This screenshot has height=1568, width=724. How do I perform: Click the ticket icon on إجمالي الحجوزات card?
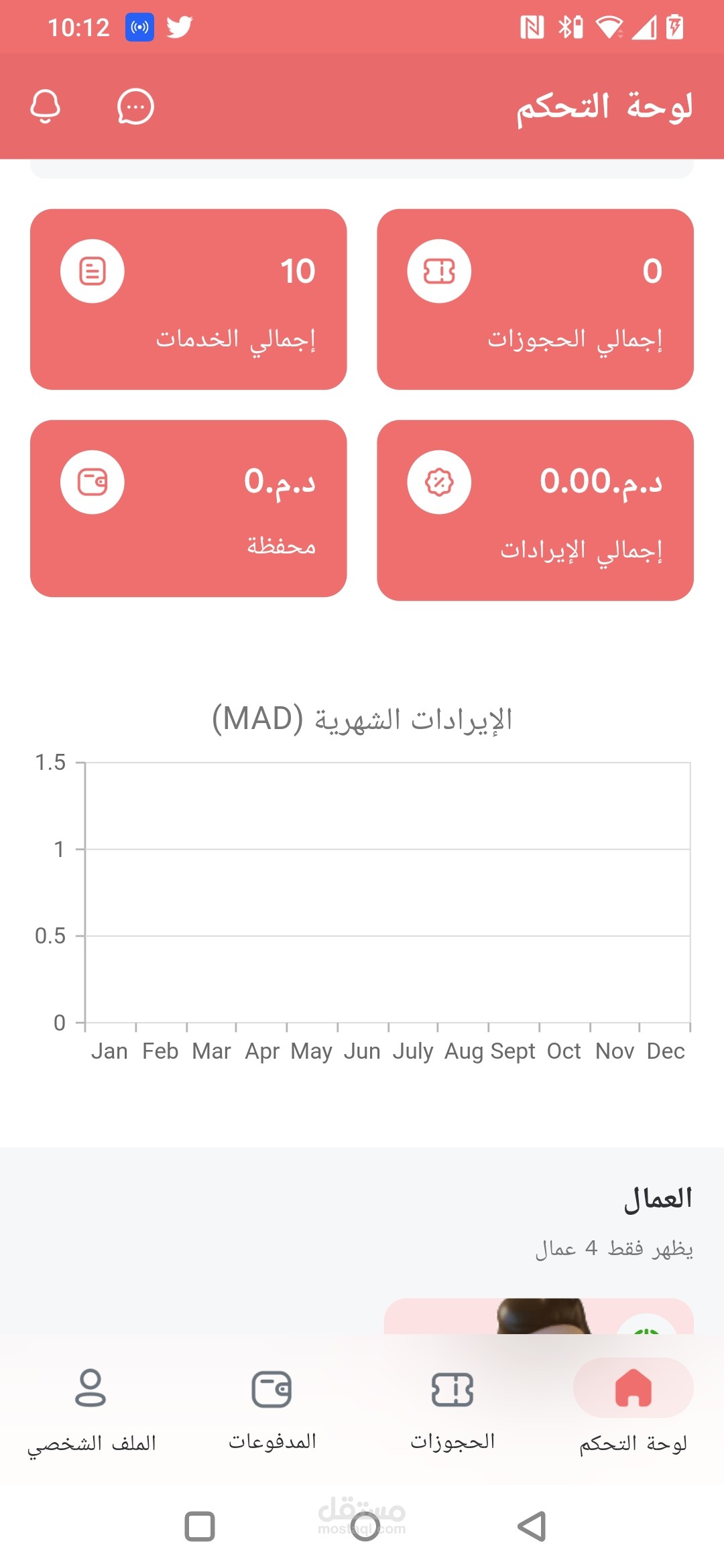(x=439, y=270)
